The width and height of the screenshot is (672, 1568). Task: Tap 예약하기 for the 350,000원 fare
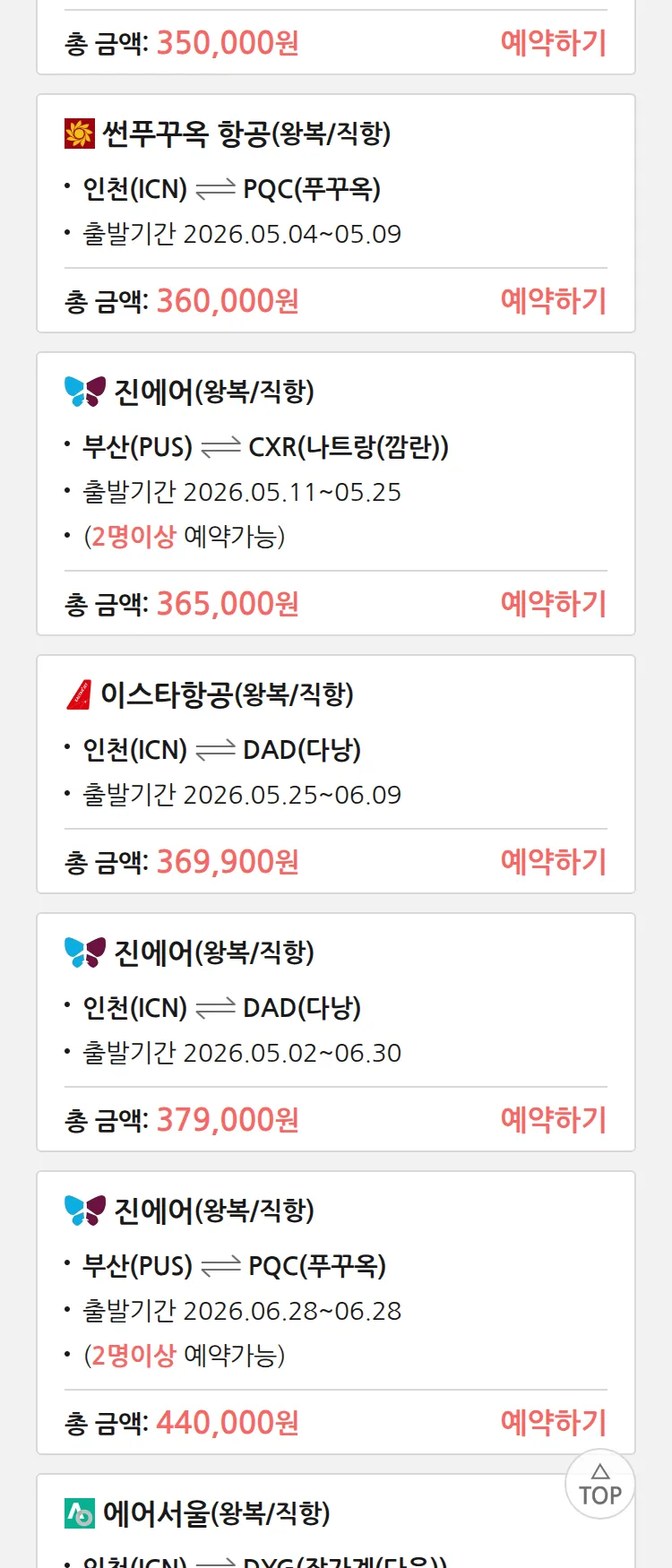[x=553, y=42]
